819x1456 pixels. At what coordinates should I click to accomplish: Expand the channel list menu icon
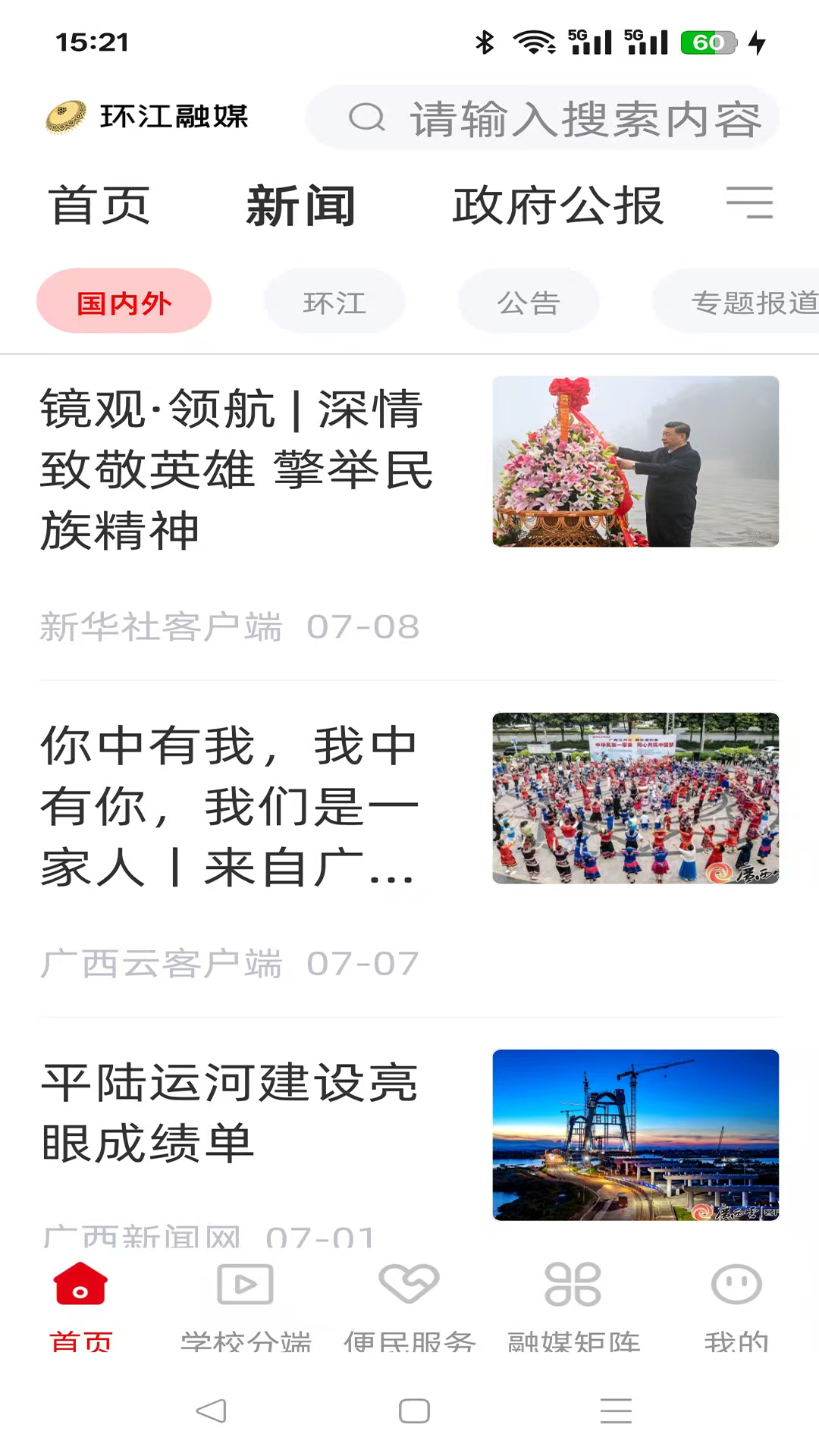[x=749, y=203]
